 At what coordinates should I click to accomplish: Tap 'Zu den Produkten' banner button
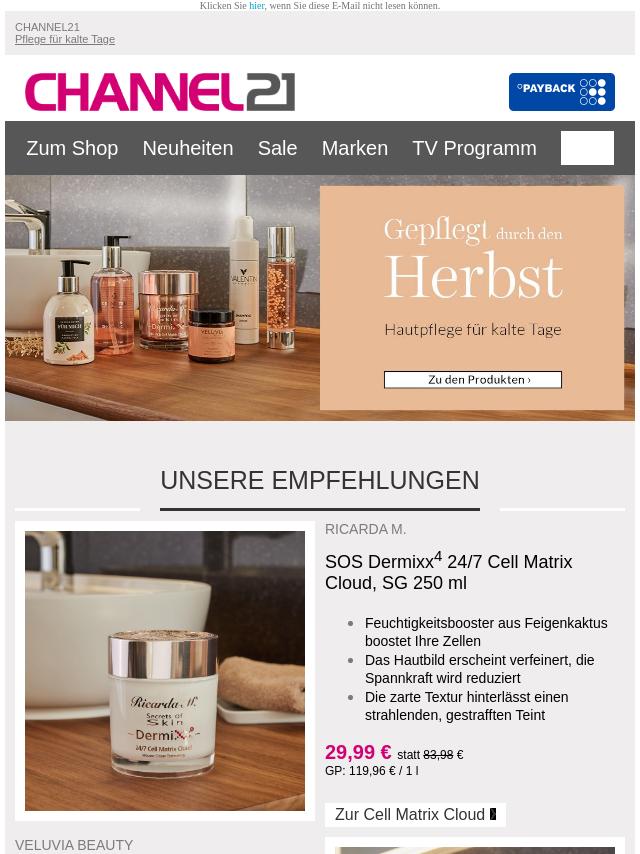click(x=473, y=380)
